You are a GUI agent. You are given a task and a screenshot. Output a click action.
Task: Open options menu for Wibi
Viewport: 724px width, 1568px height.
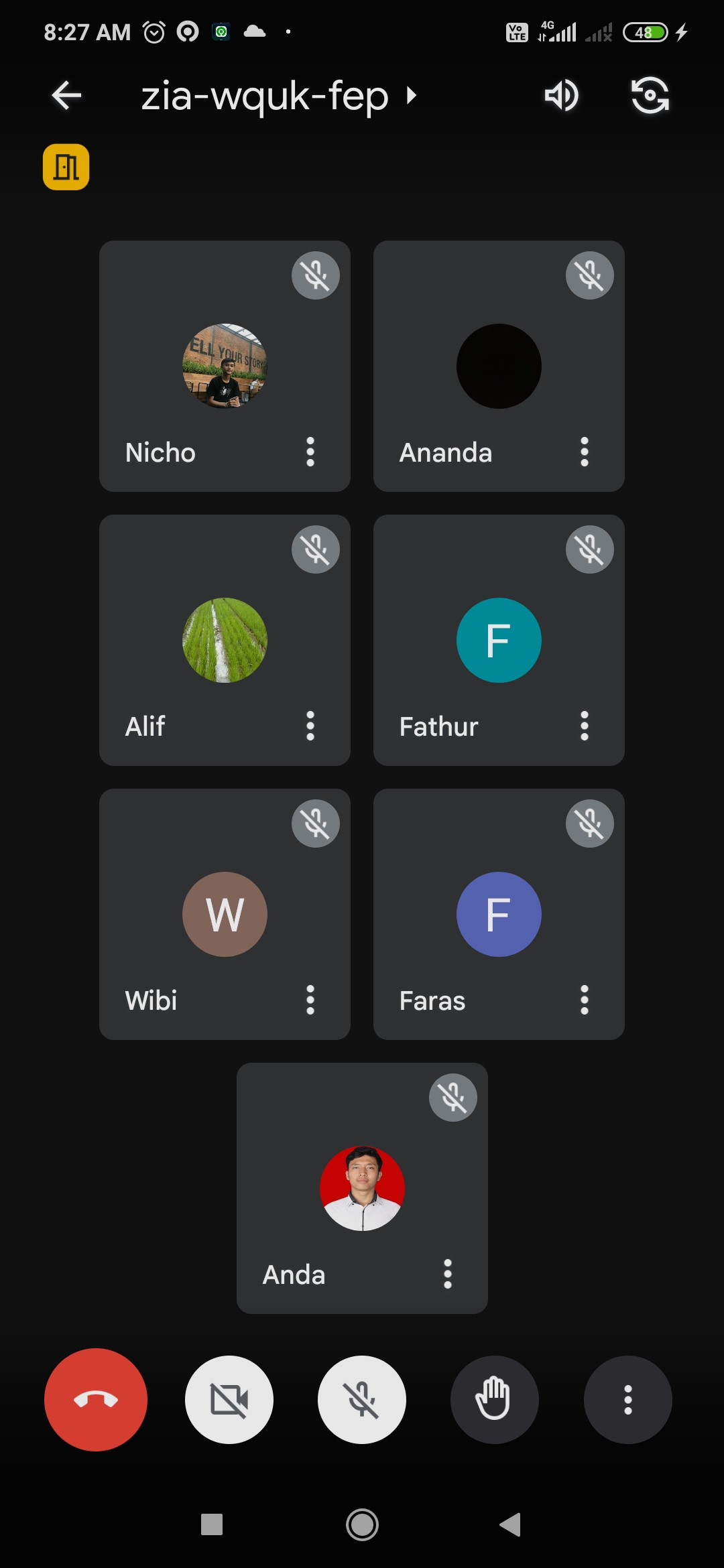[310, 1000]
